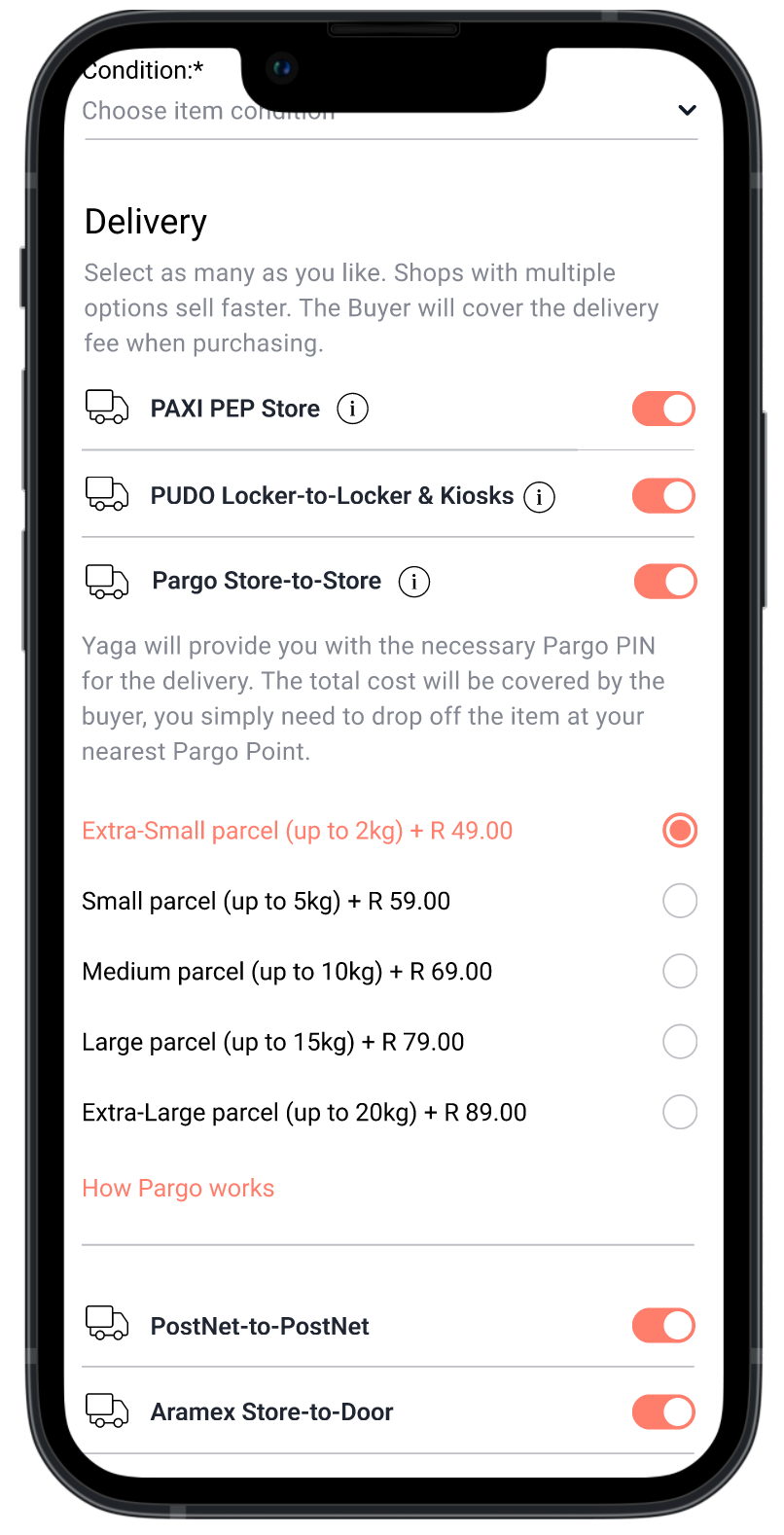Toggle the PAXI PEP Store delivery switch
The width and height of the screenshot is (784, 1535).
pos(663,409)
